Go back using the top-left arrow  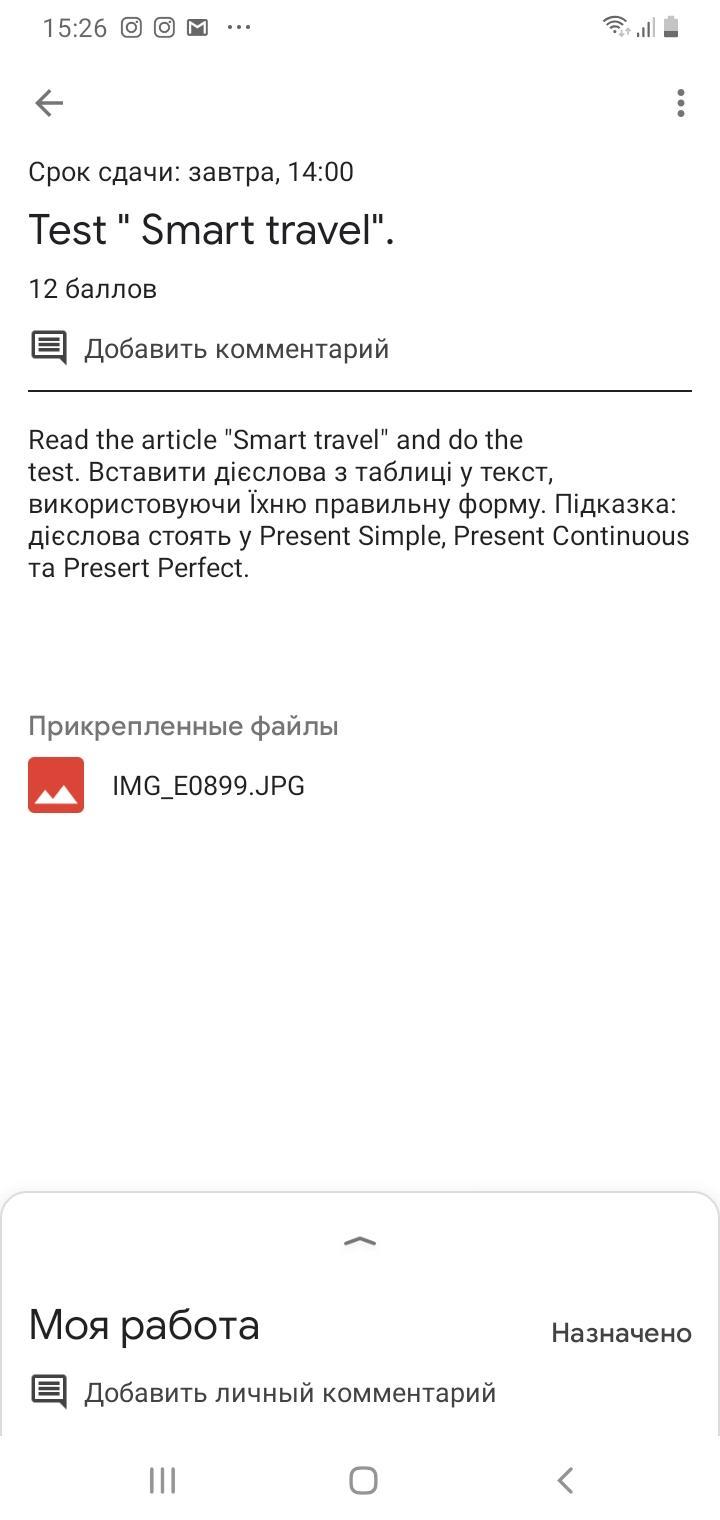49,103
